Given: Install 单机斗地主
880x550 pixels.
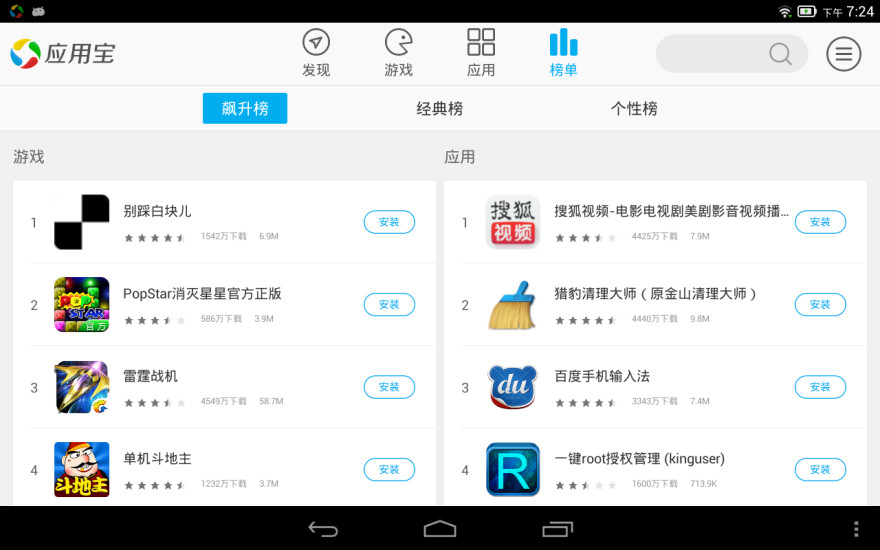Looking at the screenshot, I should point(389,469).
